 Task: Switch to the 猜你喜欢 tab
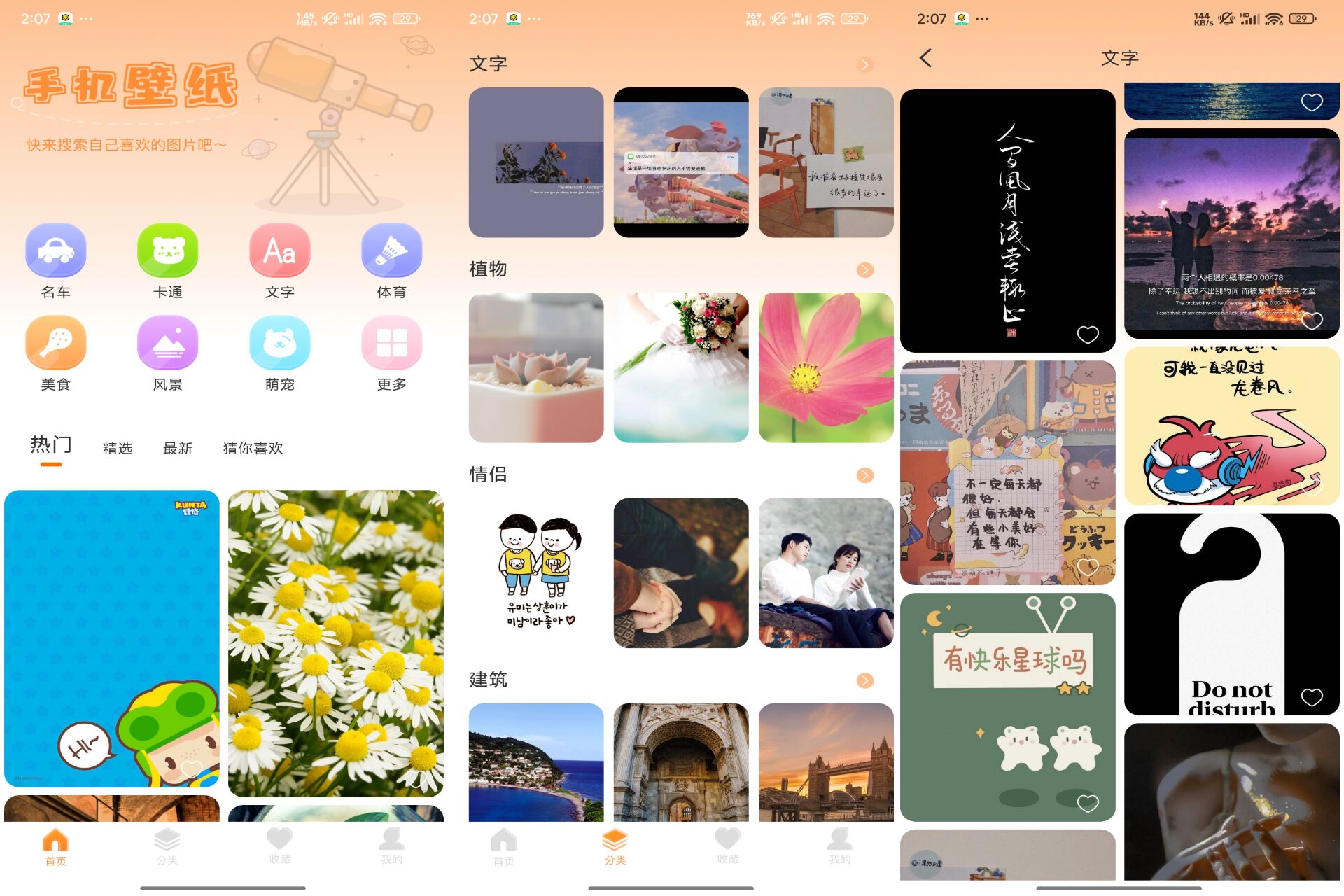coord(253,448)
